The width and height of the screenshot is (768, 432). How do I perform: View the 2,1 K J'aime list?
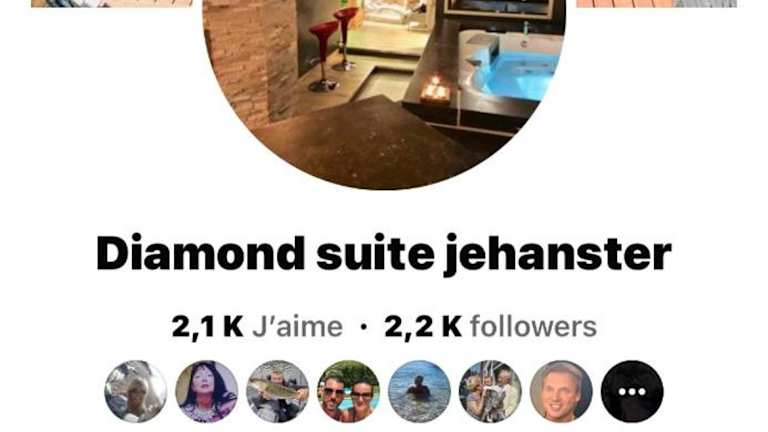click(x=257, y=326)
